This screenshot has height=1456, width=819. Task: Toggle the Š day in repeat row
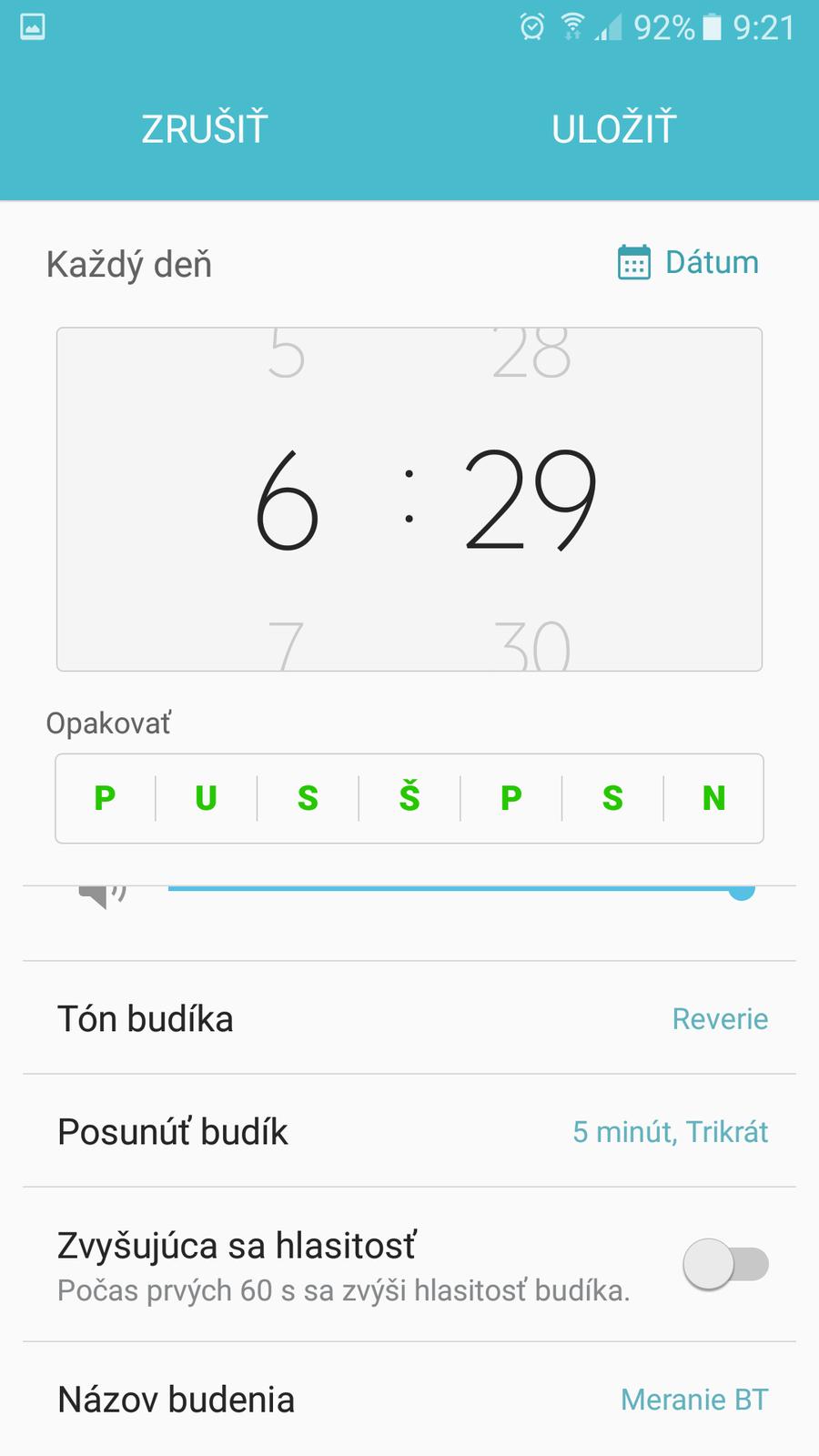pyautogui.click(x=409, y=798)
